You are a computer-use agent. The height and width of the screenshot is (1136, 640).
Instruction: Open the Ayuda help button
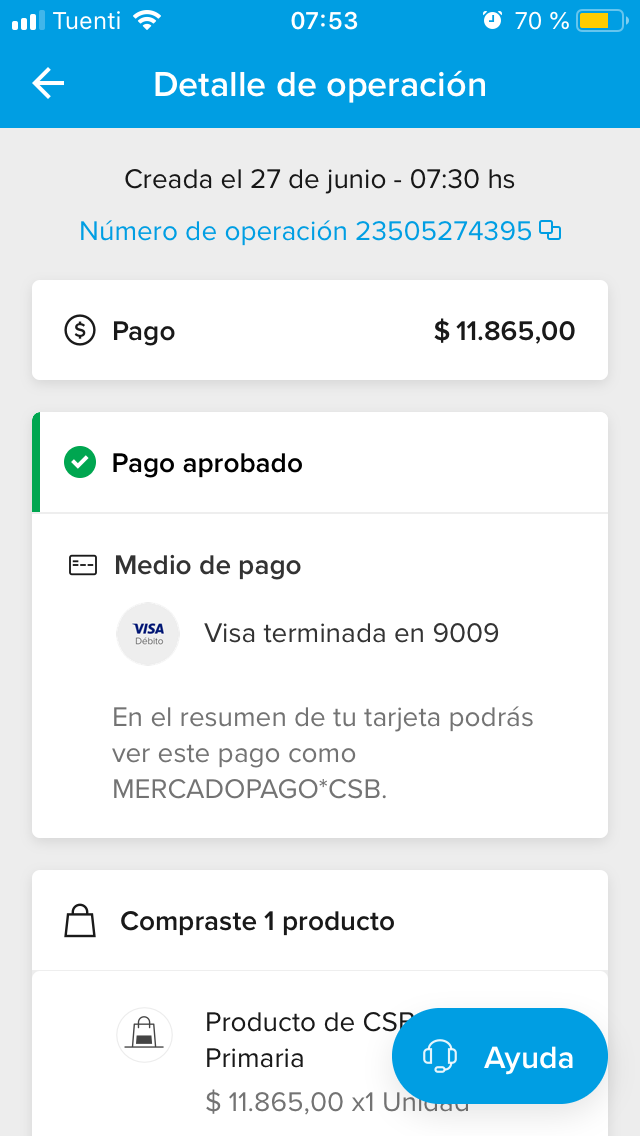500,1056
